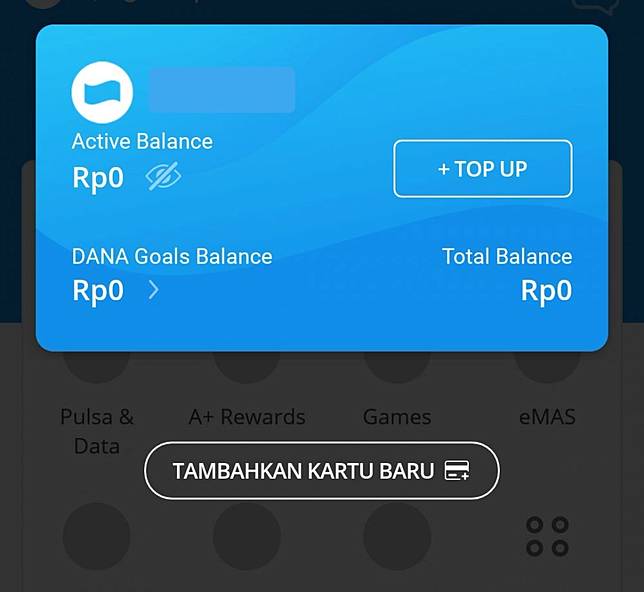Tap TAMBAHKAN KARTU BARU button
This screenshot has width=644, height=592.
(321, 470)
